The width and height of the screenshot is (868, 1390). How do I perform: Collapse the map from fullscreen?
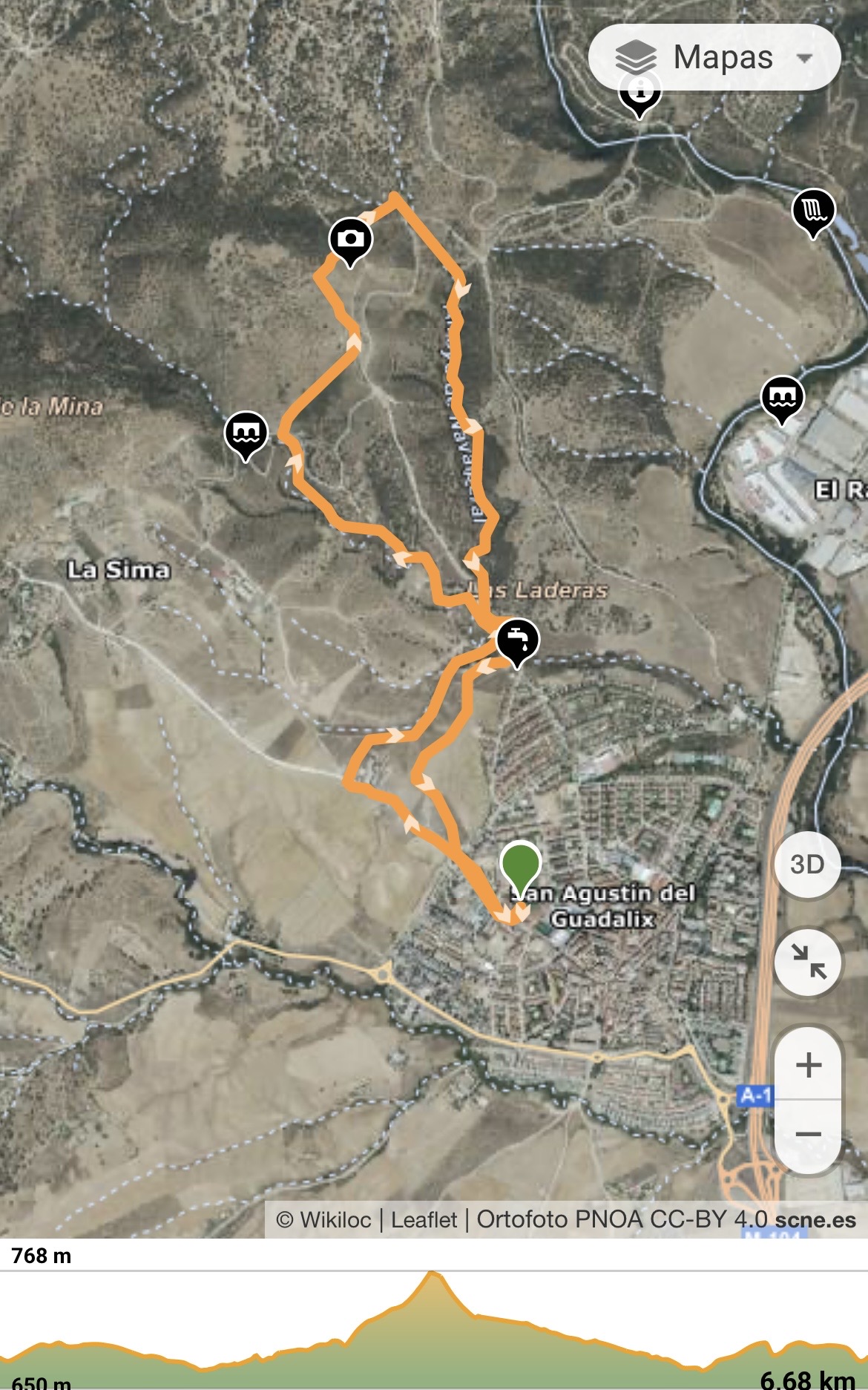pos(807,963)
